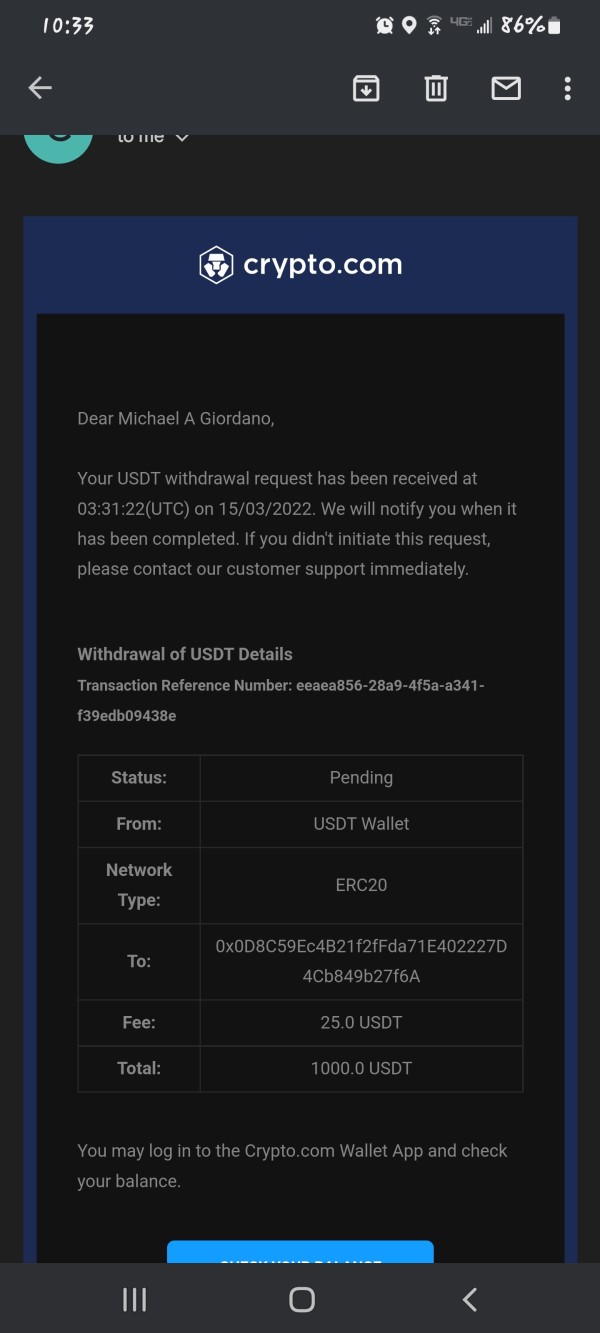Open recent apps from navigation bar
The image size is (600, 1333).
click(134, 1299)
